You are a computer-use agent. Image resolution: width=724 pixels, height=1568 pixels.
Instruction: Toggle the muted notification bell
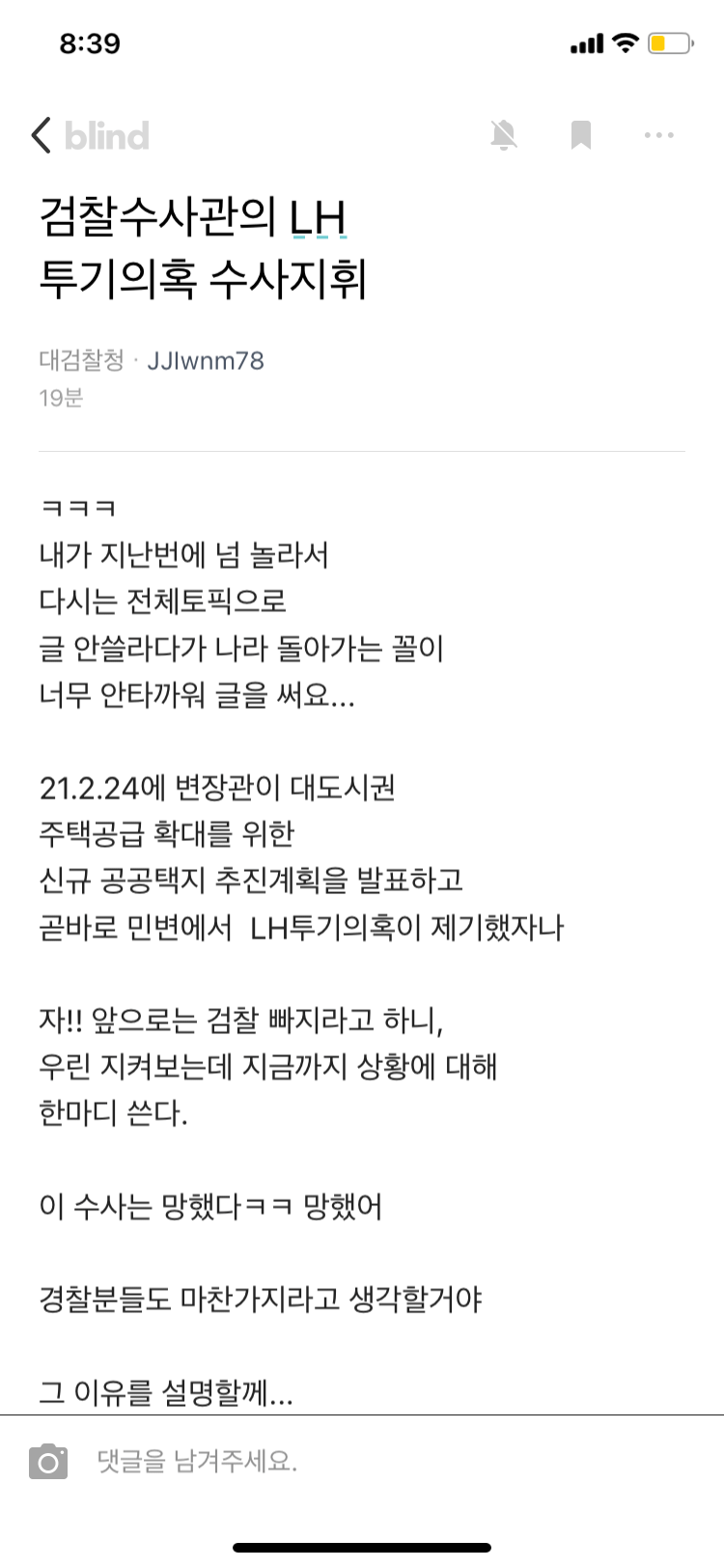tap(504, 135)
